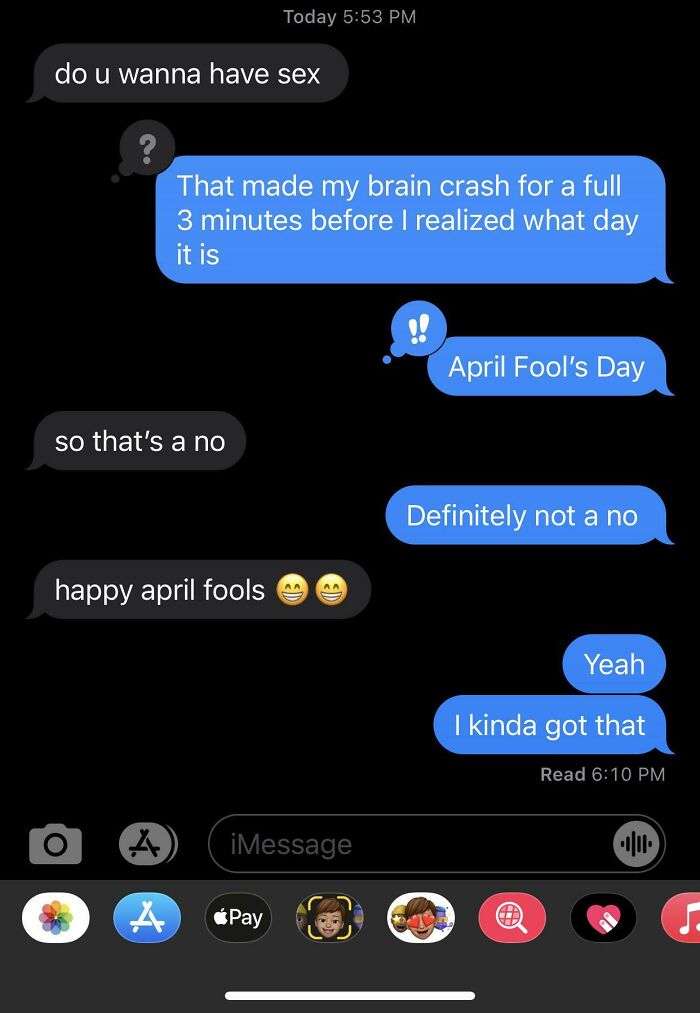700x1013 pixels.
Task: Open the Memoji camera effects app
Action: [329, 918]
